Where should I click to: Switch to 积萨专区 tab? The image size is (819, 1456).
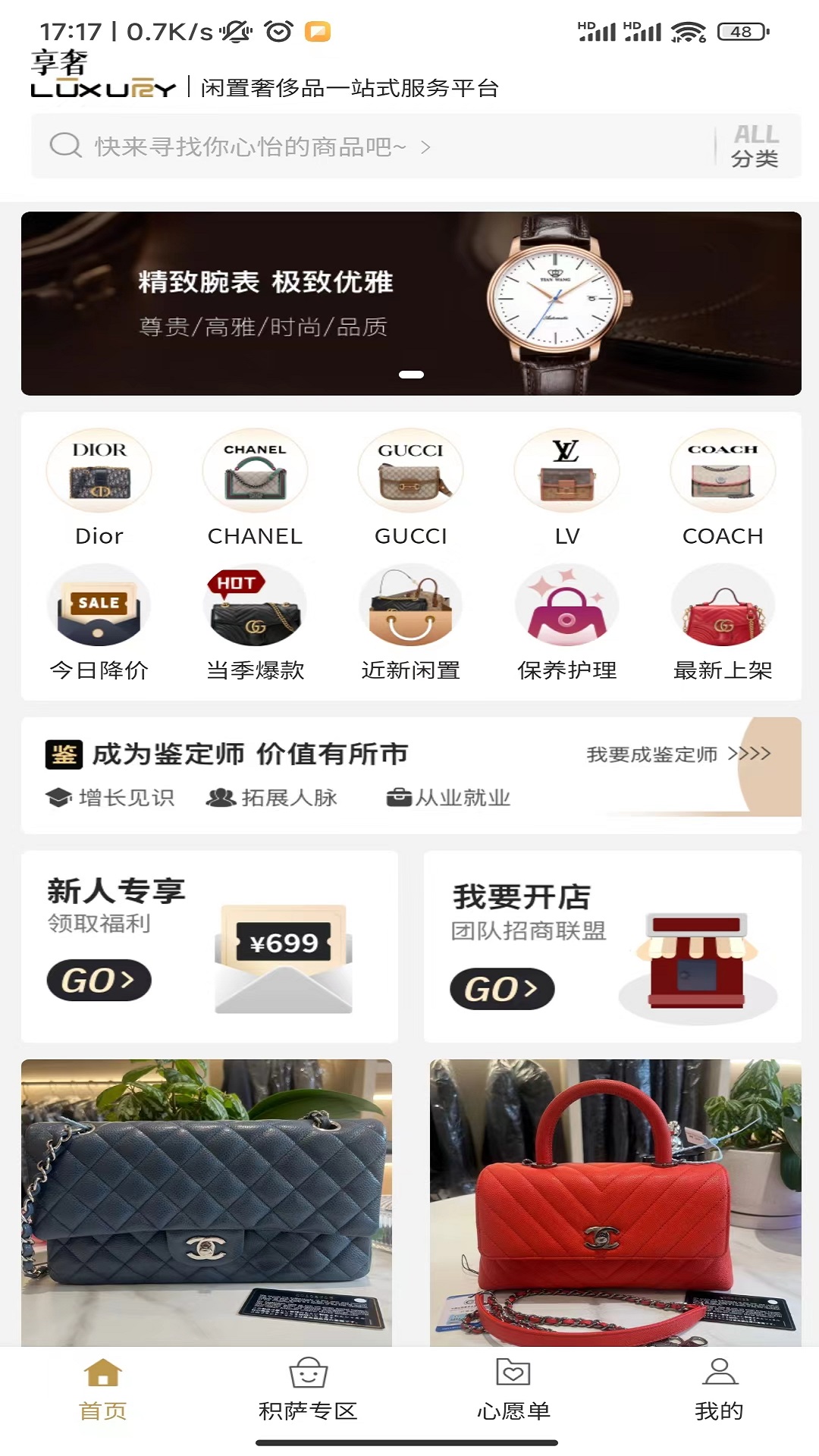(308, 1389)
